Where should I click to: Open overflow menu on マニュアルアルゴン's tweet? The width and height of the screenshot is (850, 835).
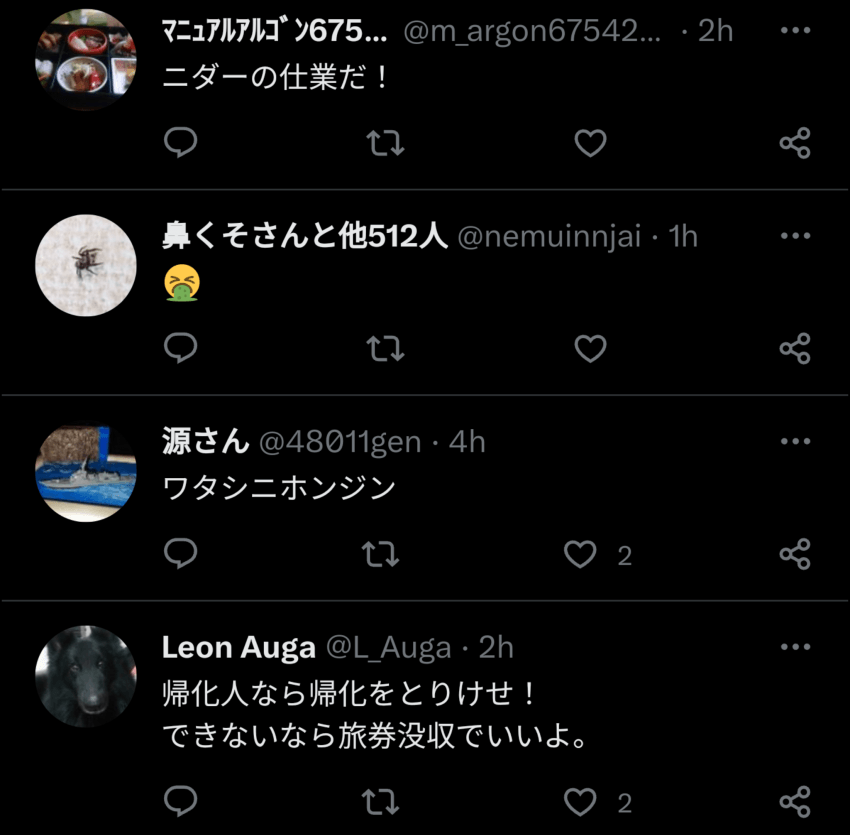coord(795,31)
